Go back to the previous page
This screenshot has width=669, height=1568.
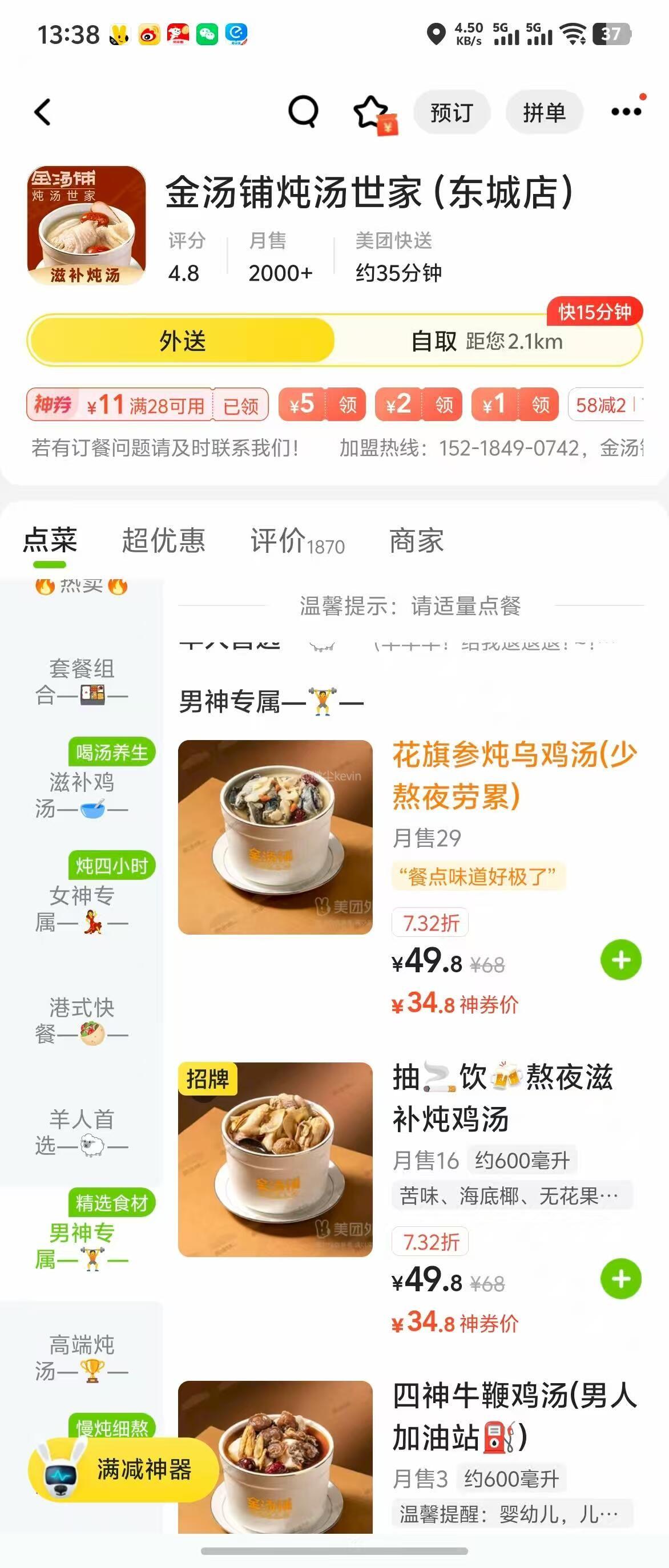pos(42,112)
